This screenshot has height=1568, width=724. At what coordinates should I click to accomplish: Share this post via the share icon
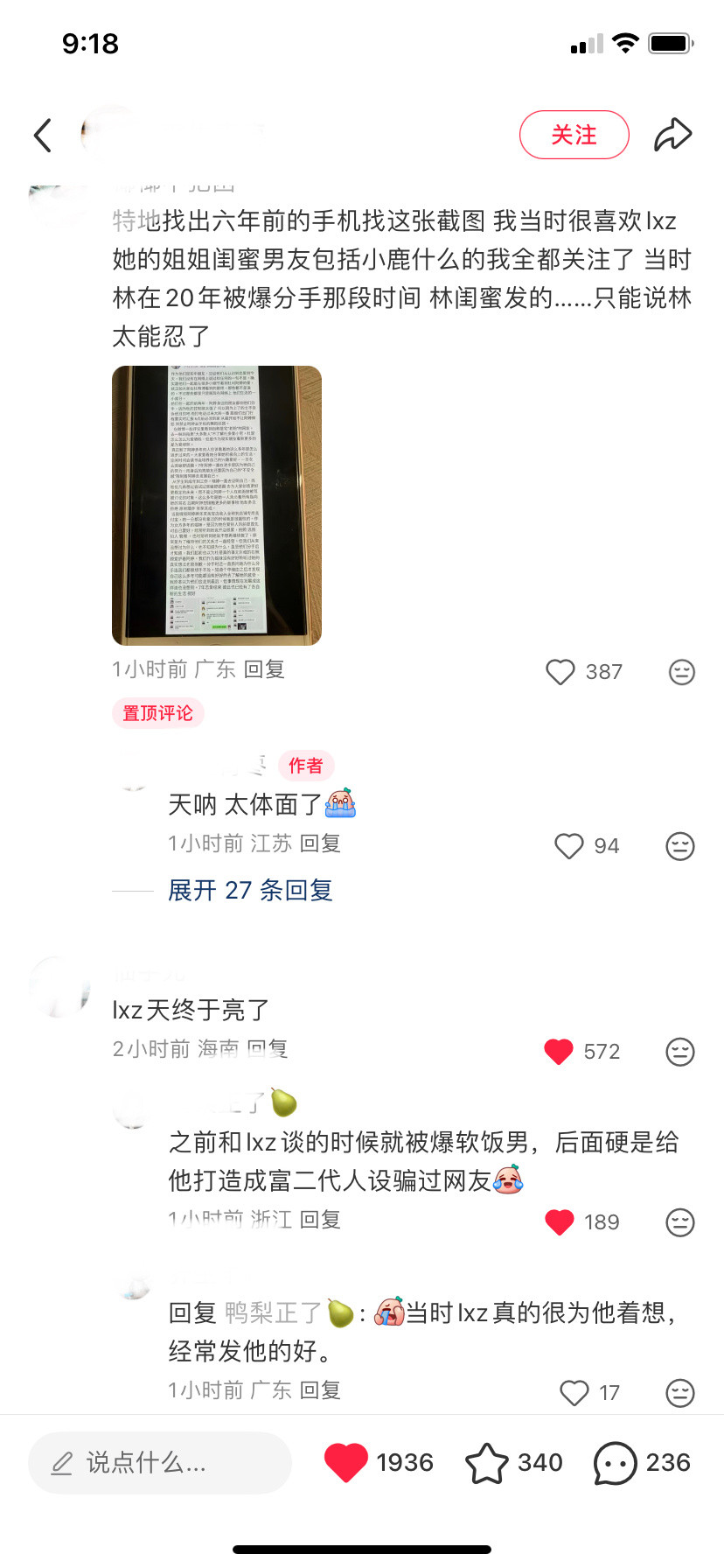pyautogui.click(x=672, y=134)
